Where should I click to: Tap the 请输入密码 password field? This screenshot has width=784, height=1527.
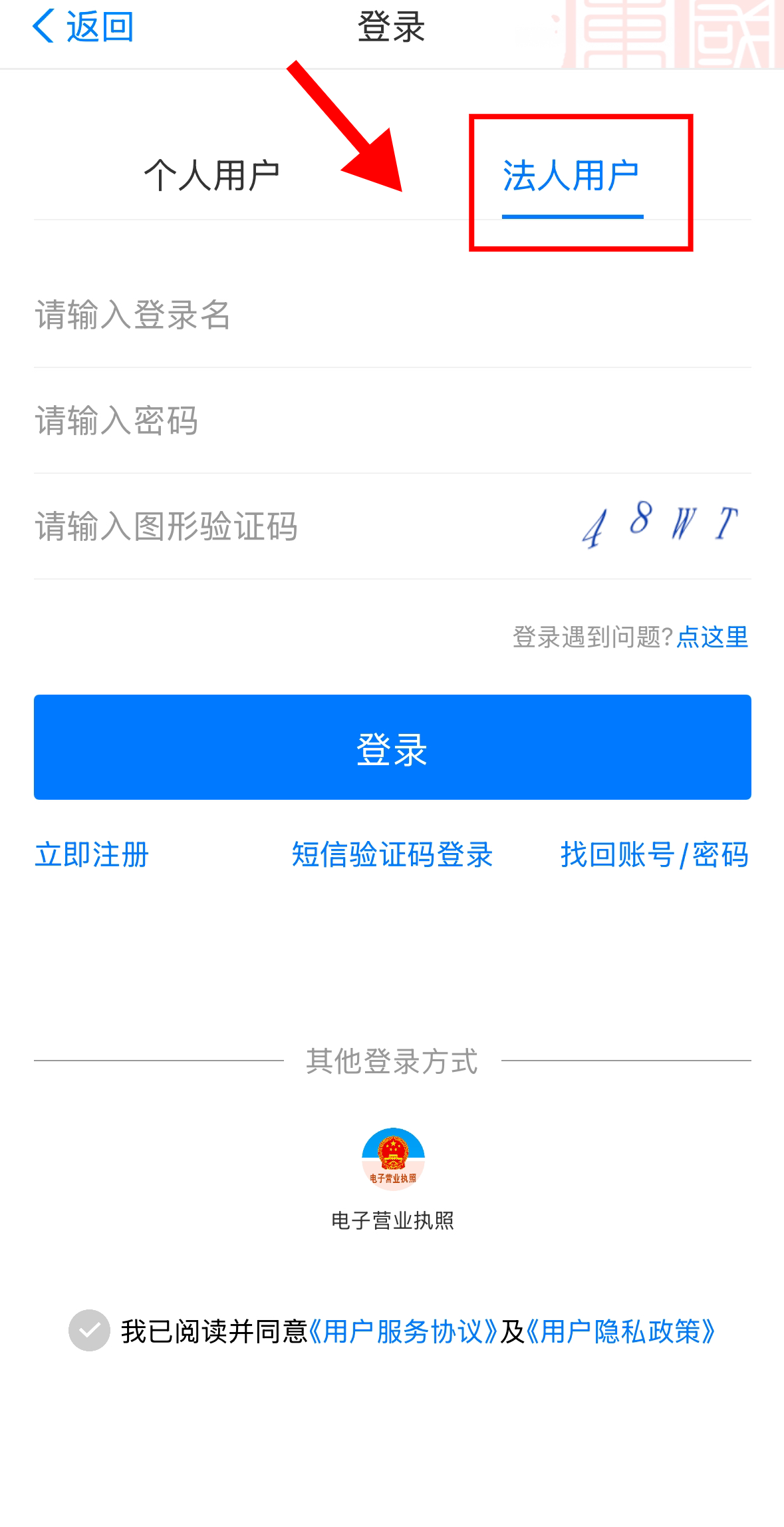[299, 421]
